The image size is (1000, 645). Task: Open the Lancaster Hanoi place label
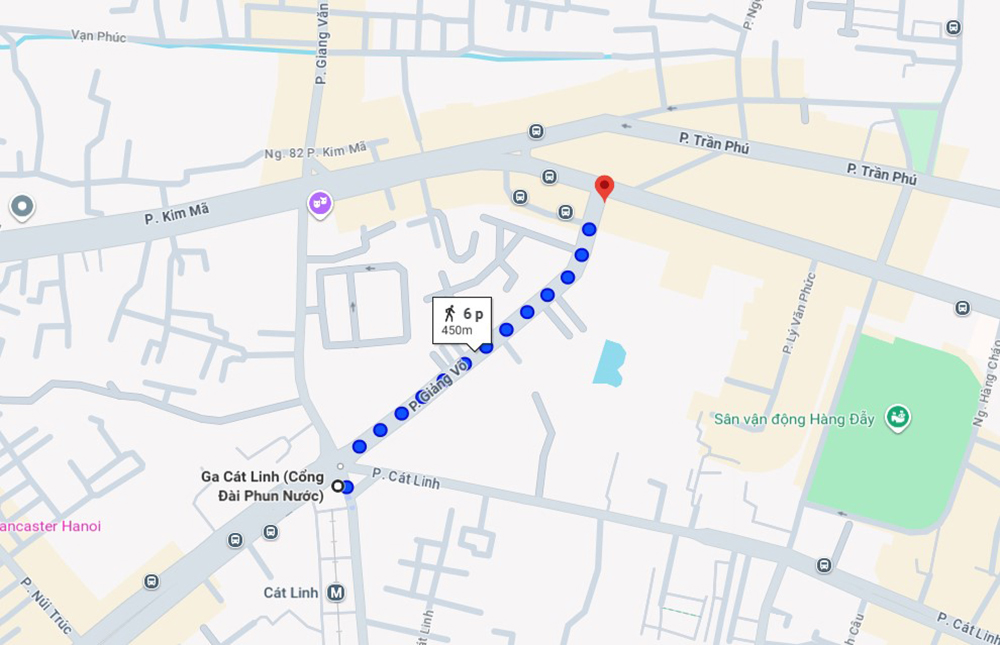(50, 526)
